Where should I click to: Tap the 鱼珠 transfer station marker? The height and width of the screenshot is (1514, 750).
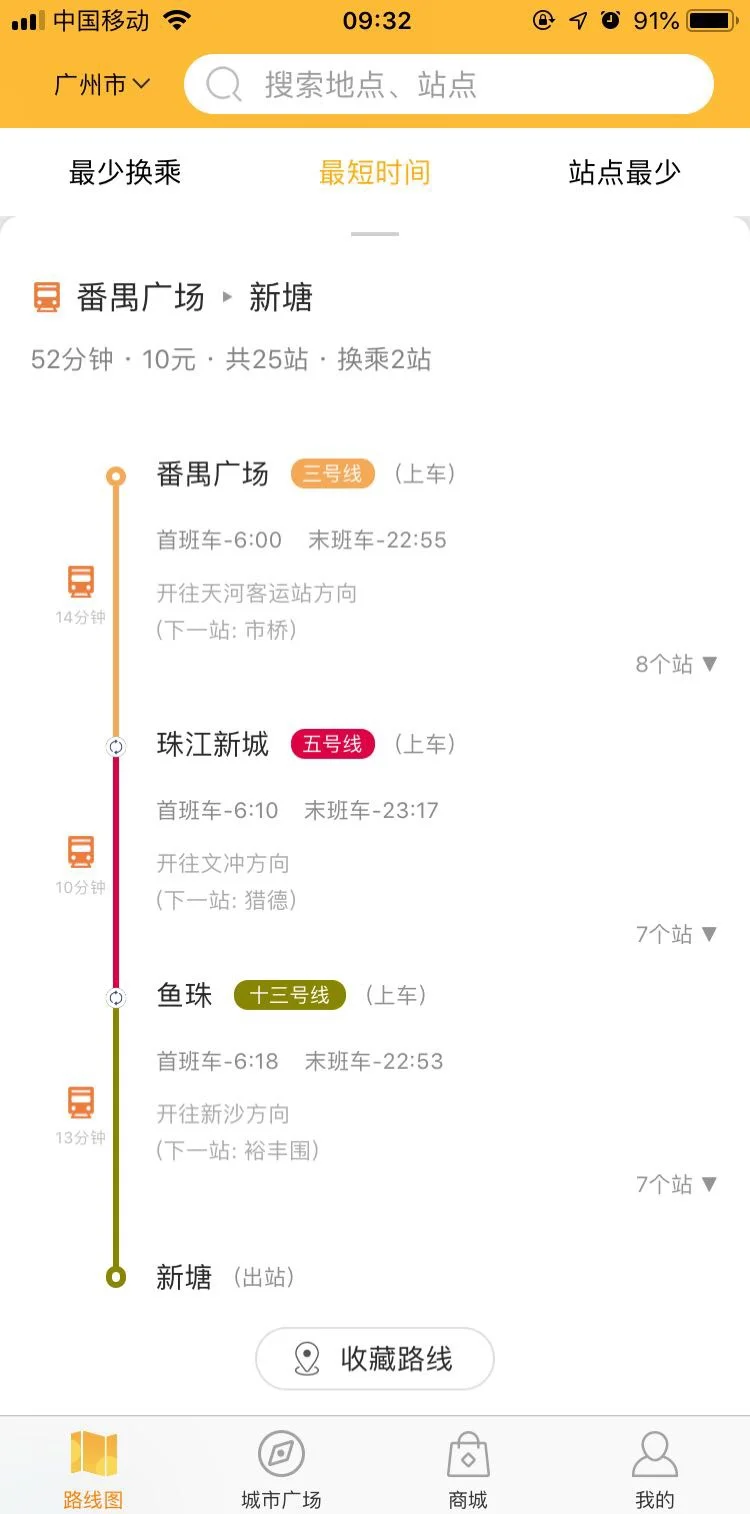[x=116, y=996]
